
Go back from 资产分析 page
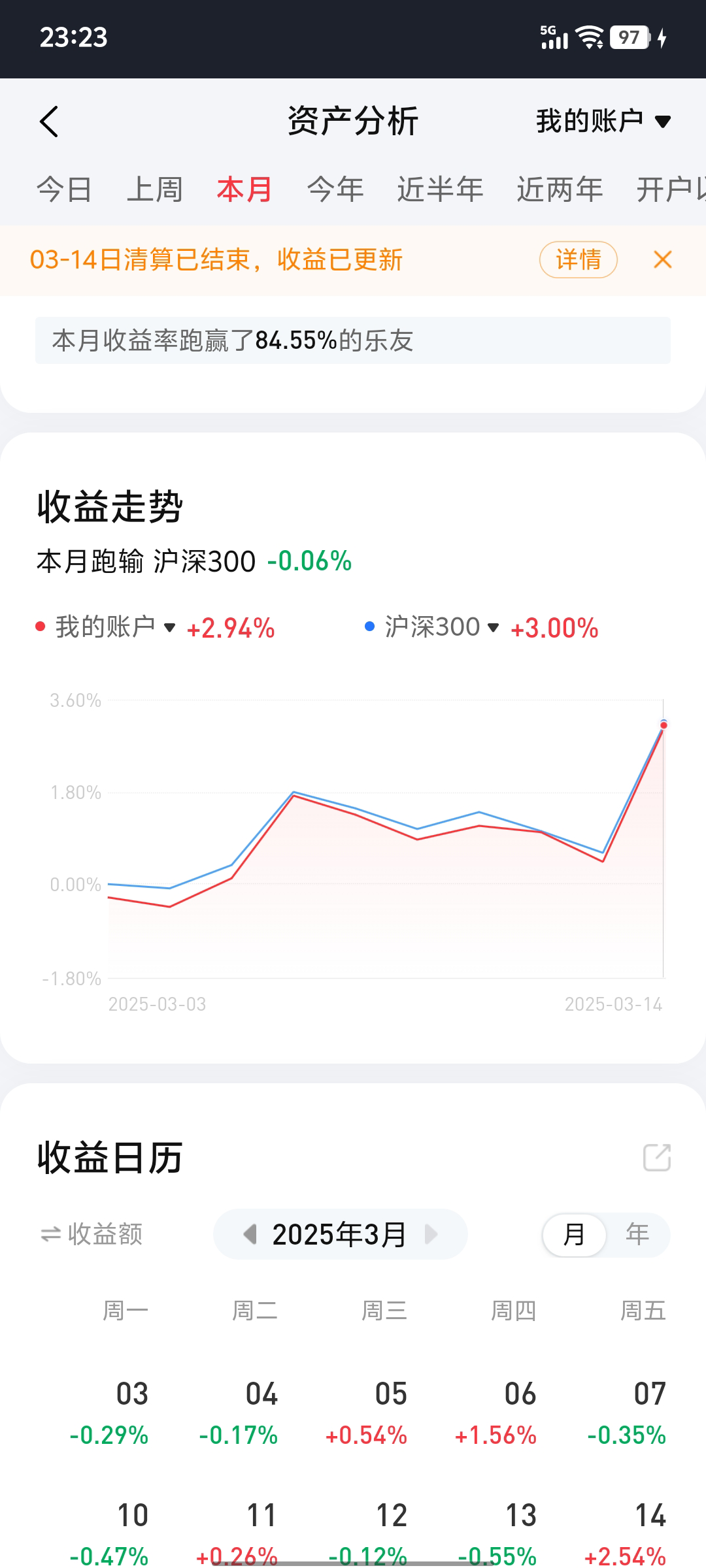(x=49, y=122)
